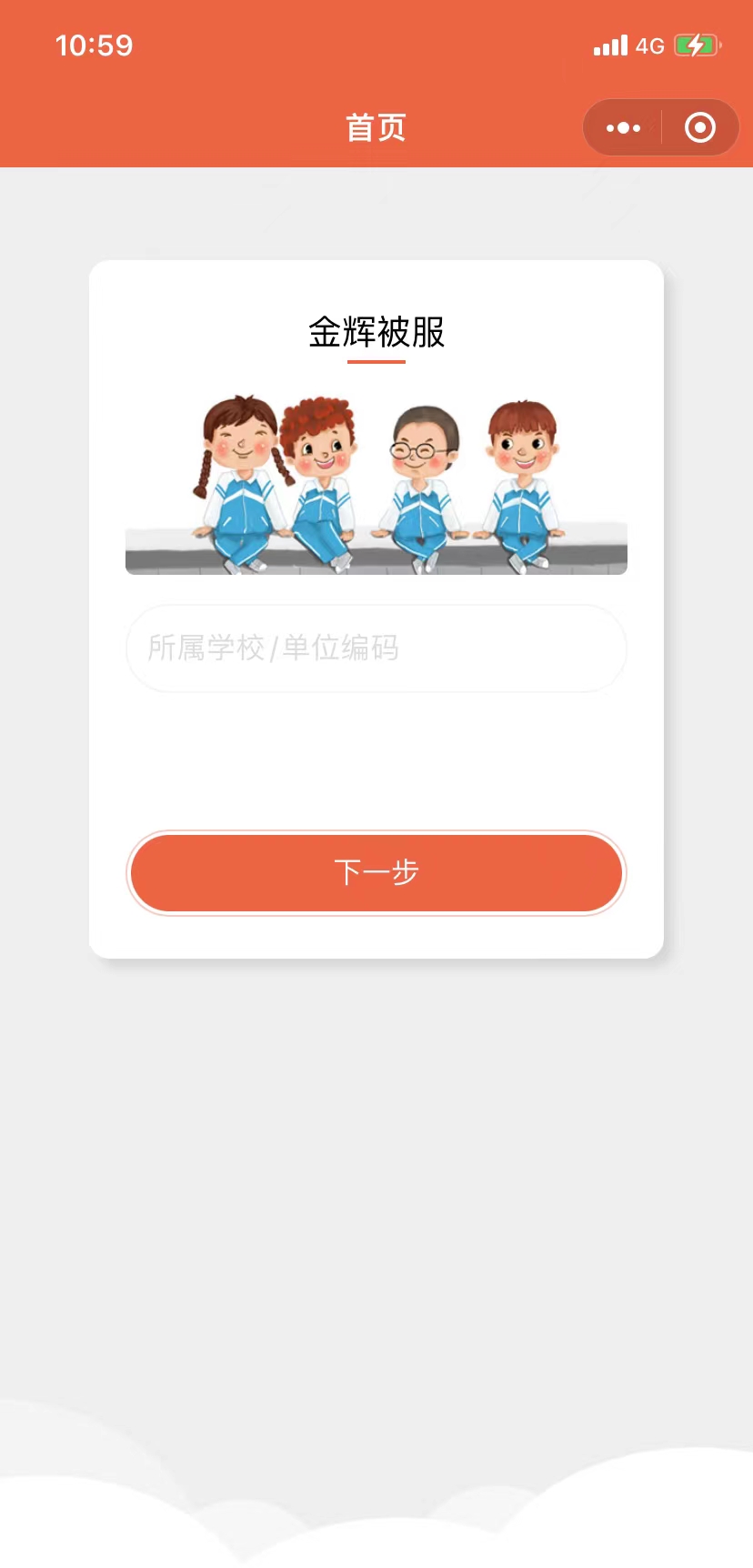The image size is (753, 1568).
Task: Click the 所属学校/单位编码 input field
Action: click(376, 648)
